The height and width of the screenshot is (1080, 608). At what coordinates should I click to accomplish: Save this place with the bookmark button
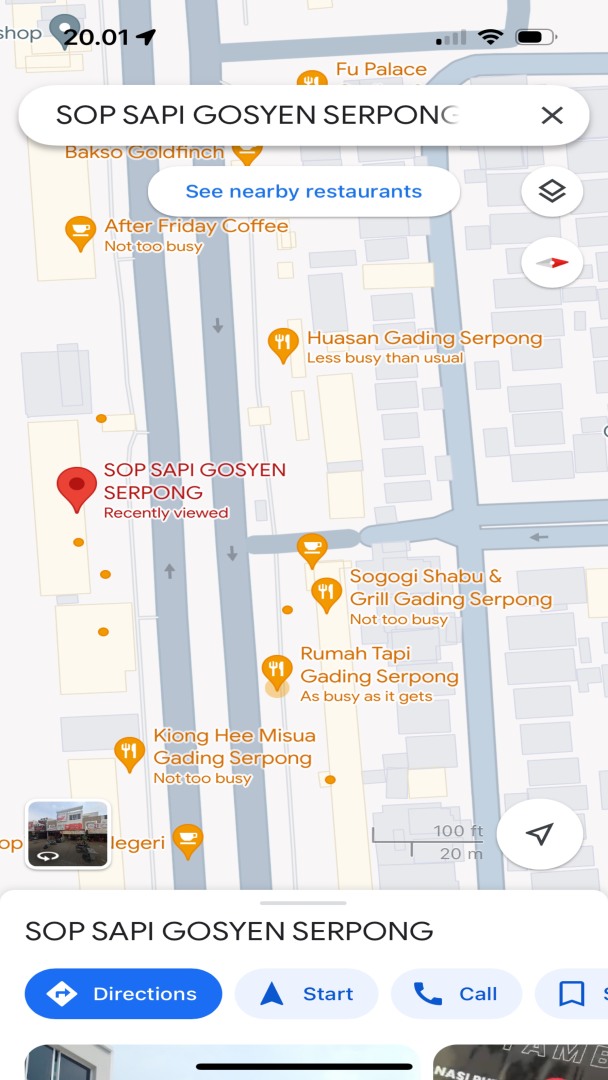click(572, 994)
